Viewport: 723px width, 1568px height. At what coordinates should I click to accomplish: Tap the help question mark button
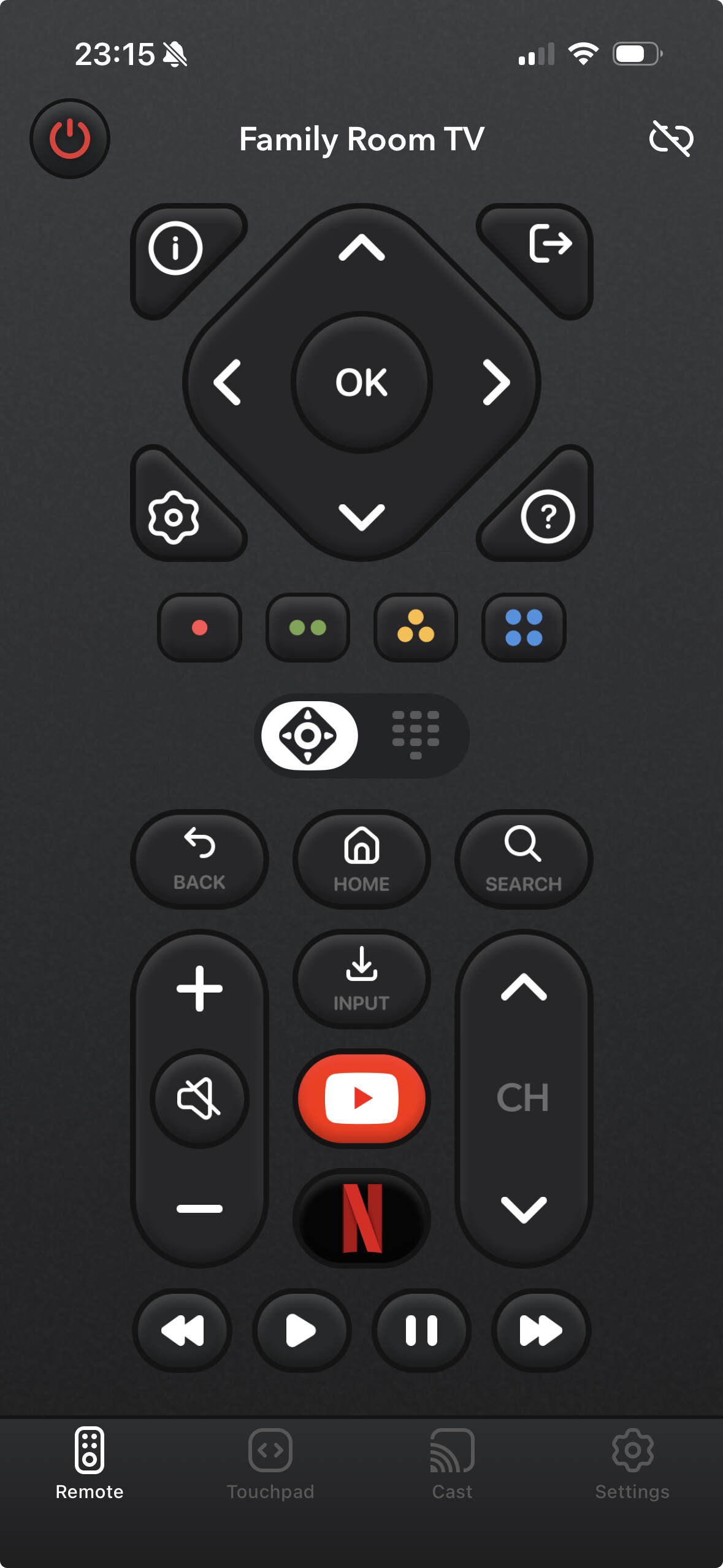548,517
